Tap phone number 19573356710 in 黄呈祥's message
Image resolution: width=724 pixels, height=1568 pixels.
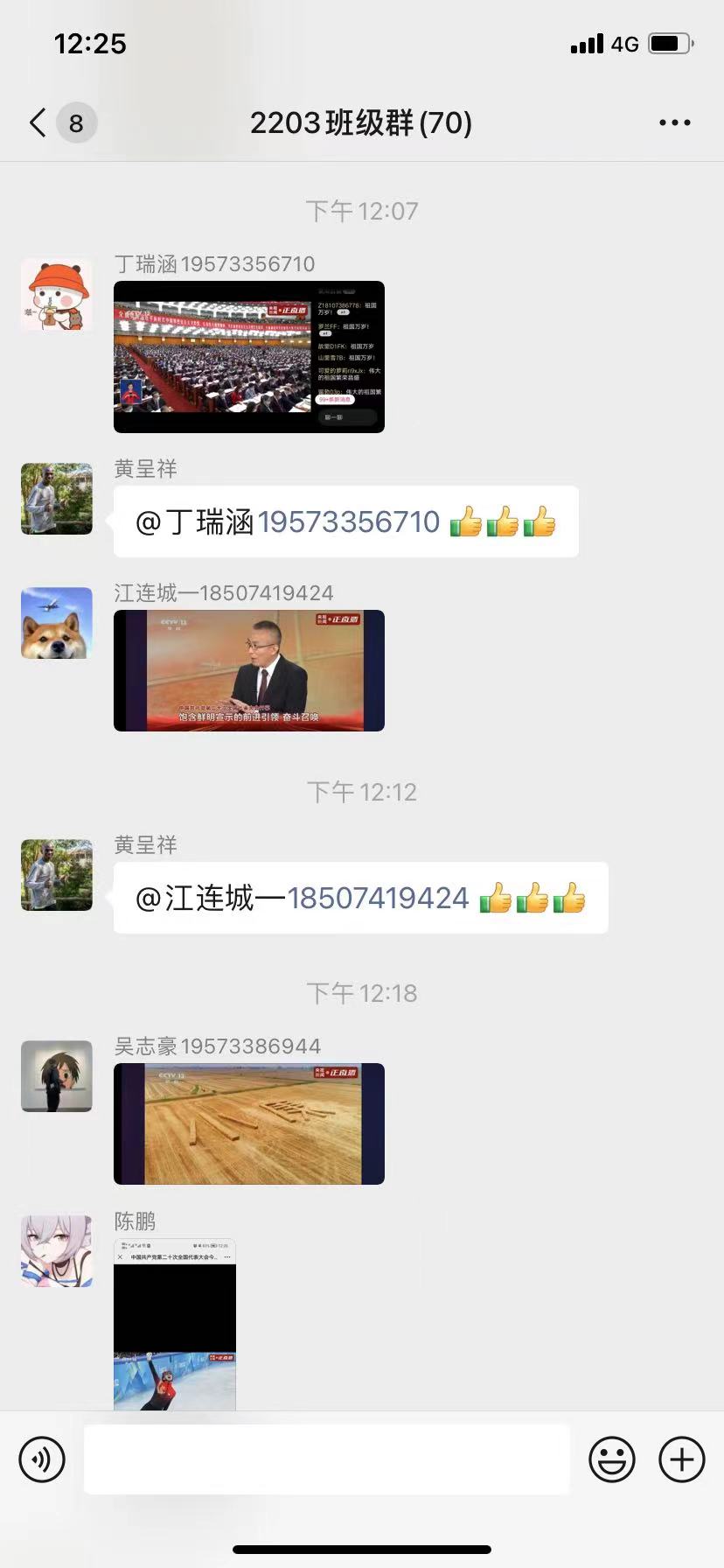pos(349,522)
